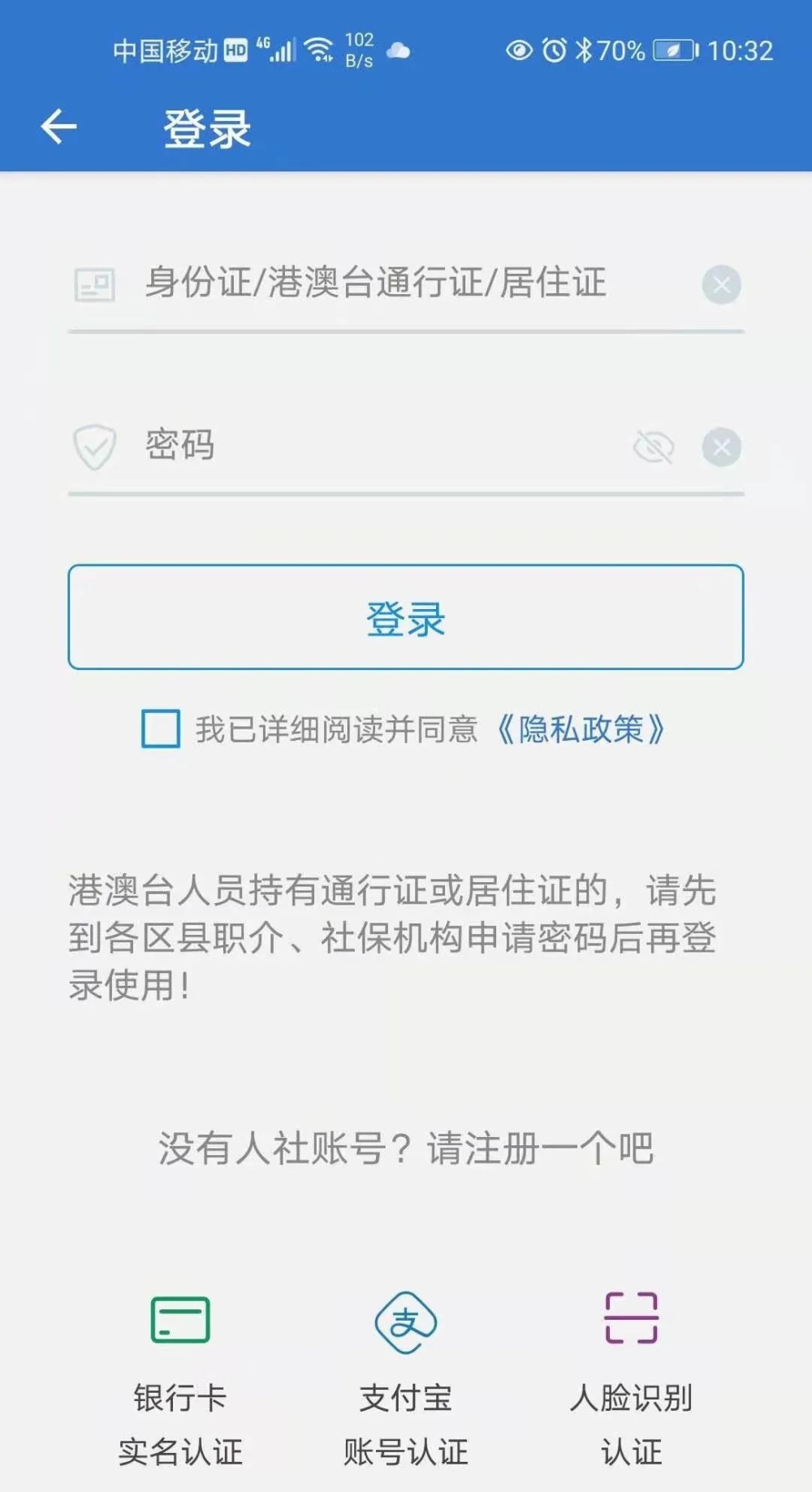This screenshot has height=1492, width=812.
Task: Register a new account via 请注册一个吧
Action: click(x=540, y=1148)
